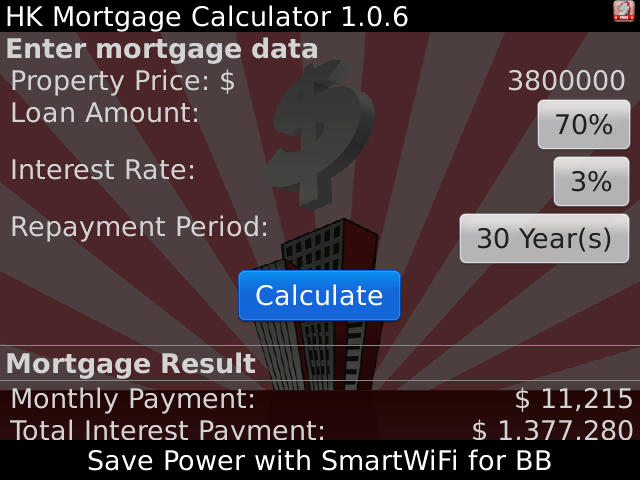Screen dimensions: 640x480
Task: Open the SmartWiFi for BB ad banner
Action: pyautogui.click(x=320, y=461)
